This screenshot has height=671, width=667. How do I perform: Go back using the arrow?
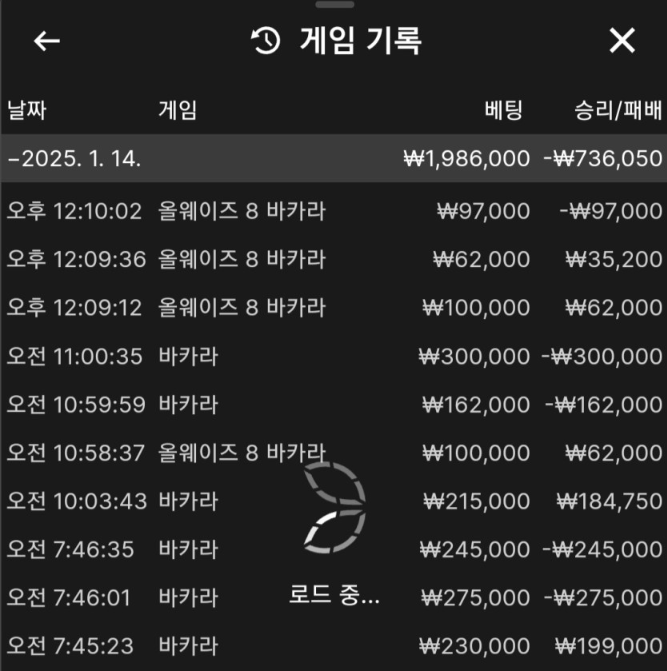tap(47, 41)
